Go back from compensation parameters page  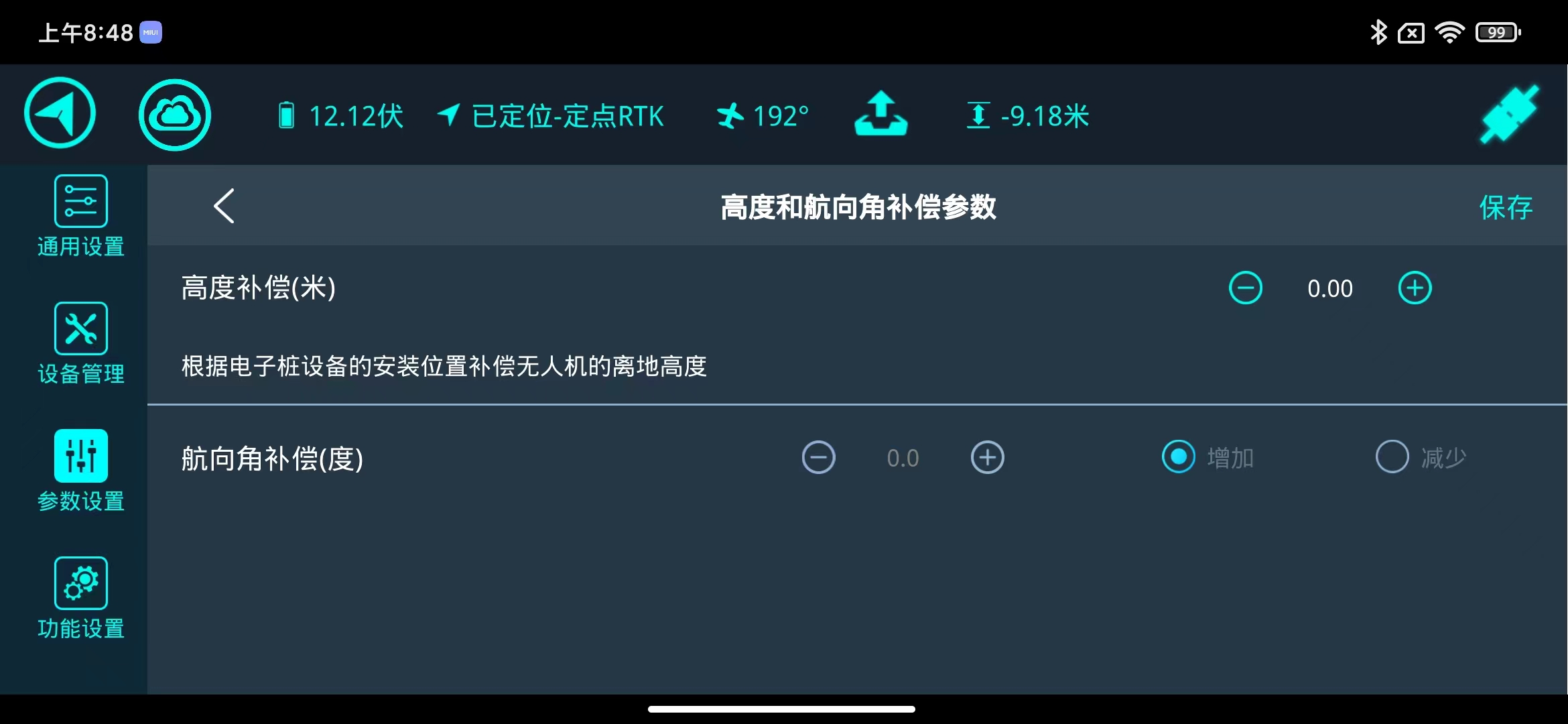point(224,206)
